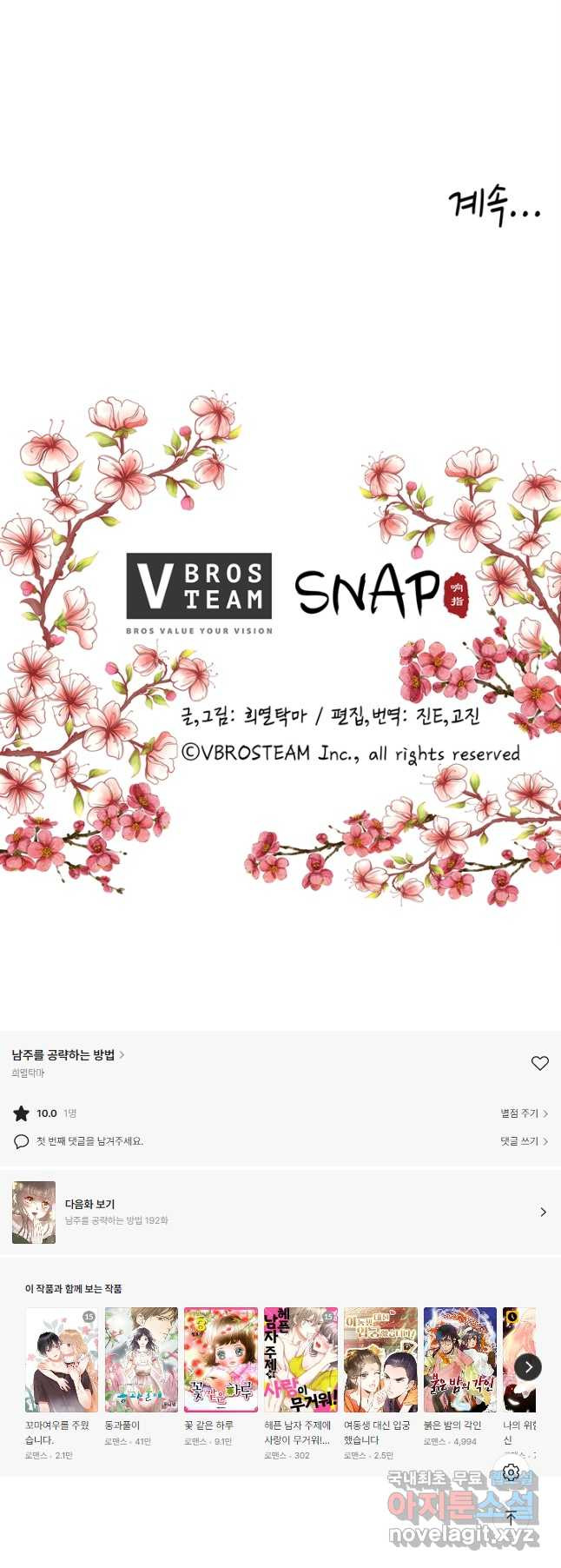Jump back to top with the up arrow
561x1568 pixels.
[511, 1517]
